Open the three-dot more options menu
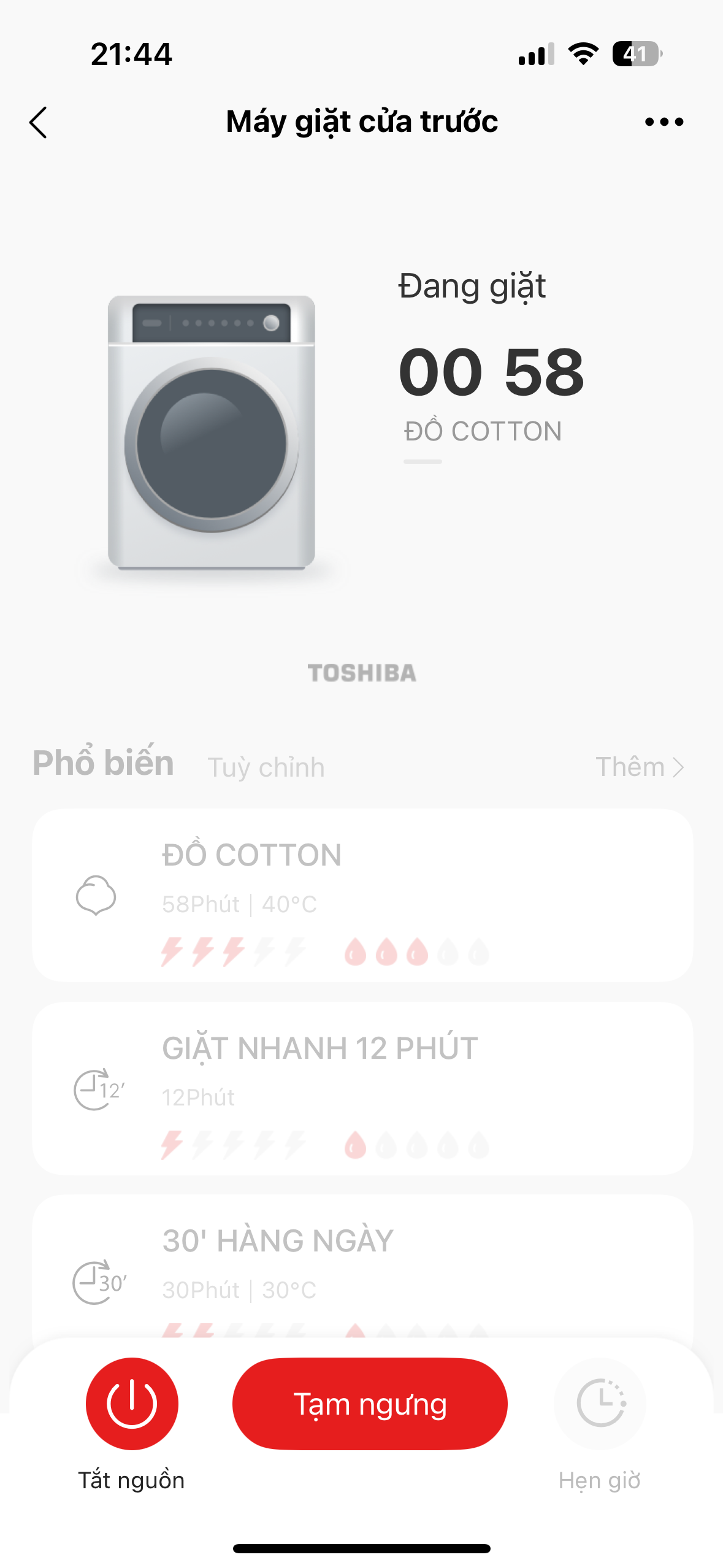Viewport: 723px width, 1568px height. click(664, 122)
